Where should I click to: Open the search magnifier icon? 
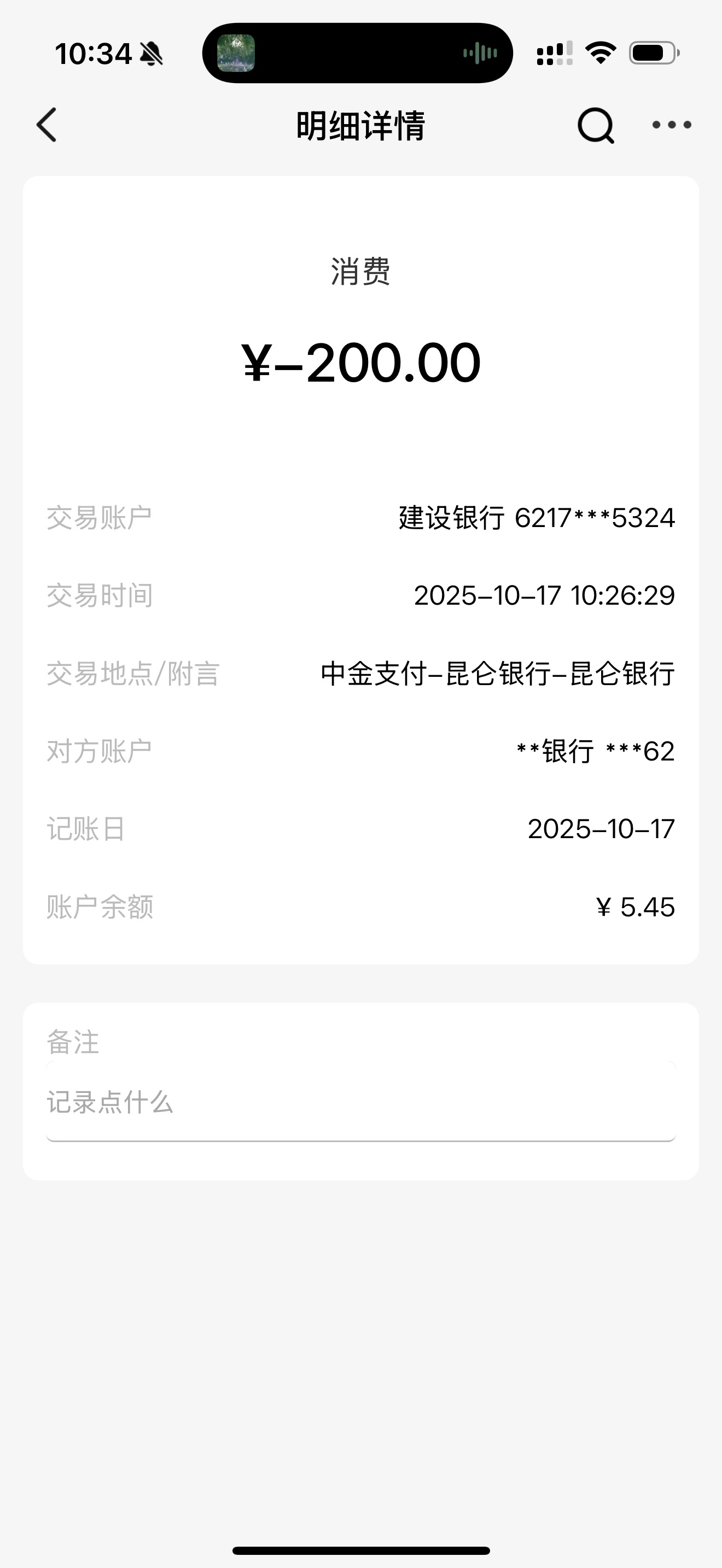click(595, 125)
